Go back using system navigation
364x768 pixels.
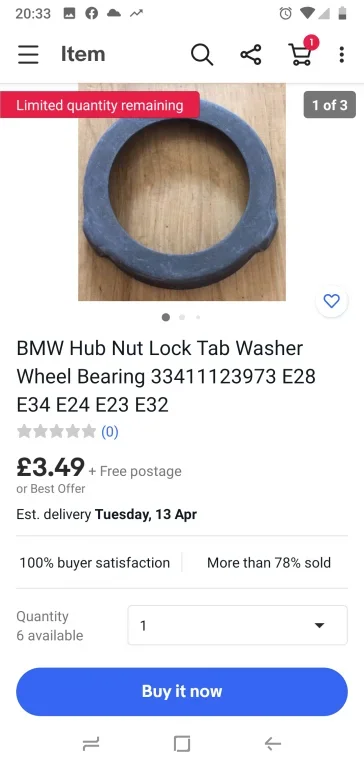pyautogui.click(x=273, y=744)
